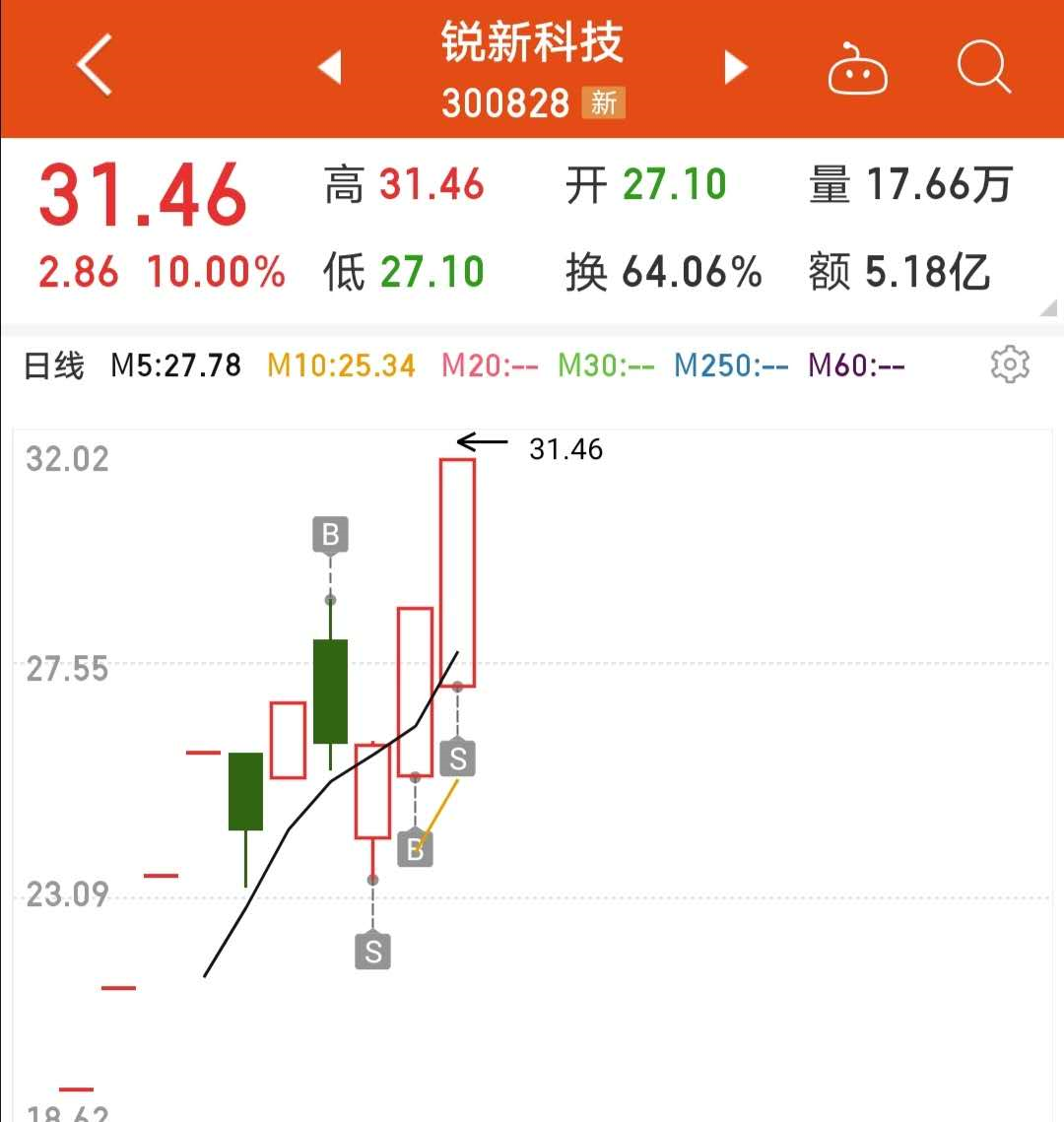Expand the M60 moving average option
The image size is (1064, 1122).
coord(855,364)
